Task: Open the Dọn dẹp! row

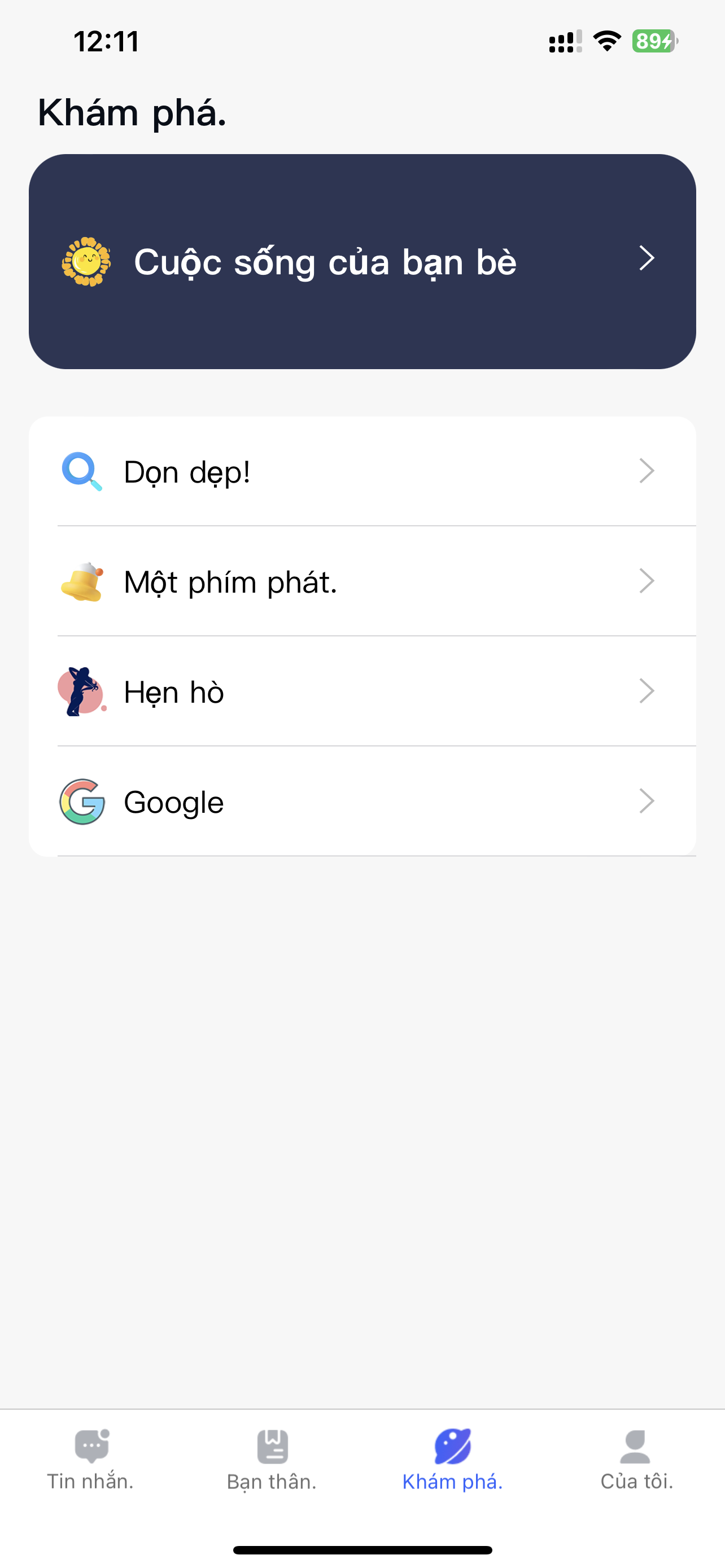Action: (362, 472)
